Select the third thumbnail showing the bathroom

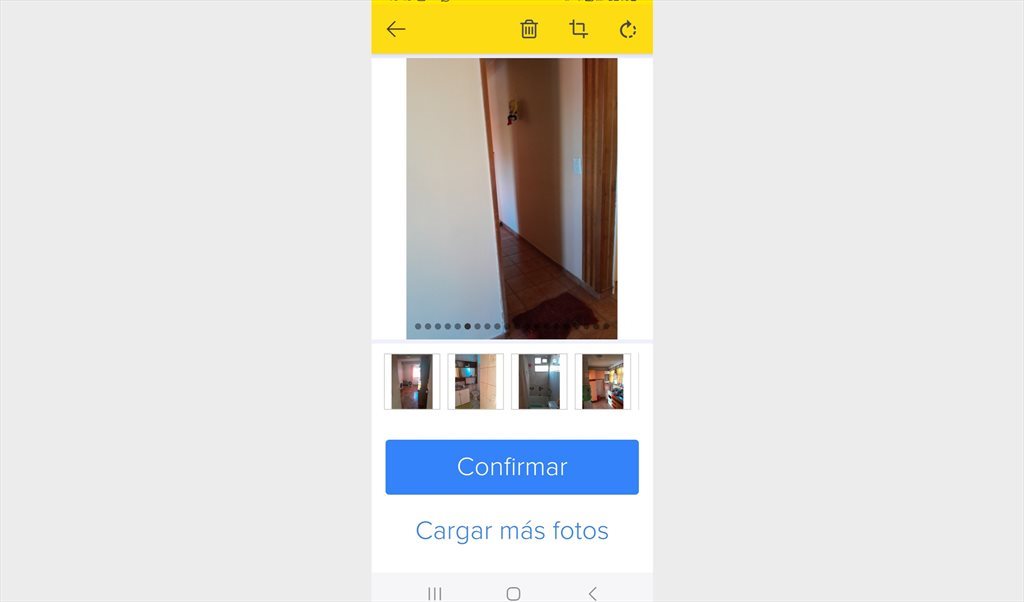point(539,381)
